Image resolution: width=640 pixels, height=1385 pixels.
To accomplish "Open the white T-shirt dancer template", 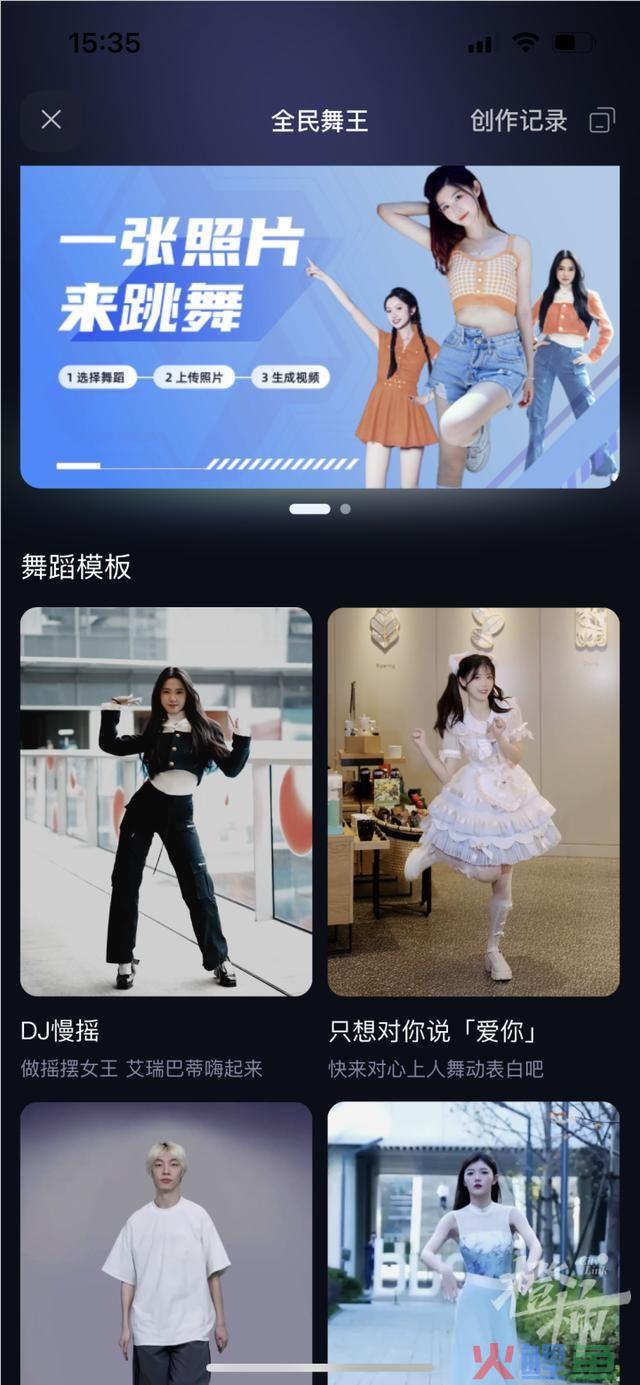I will click(166, 1240).
